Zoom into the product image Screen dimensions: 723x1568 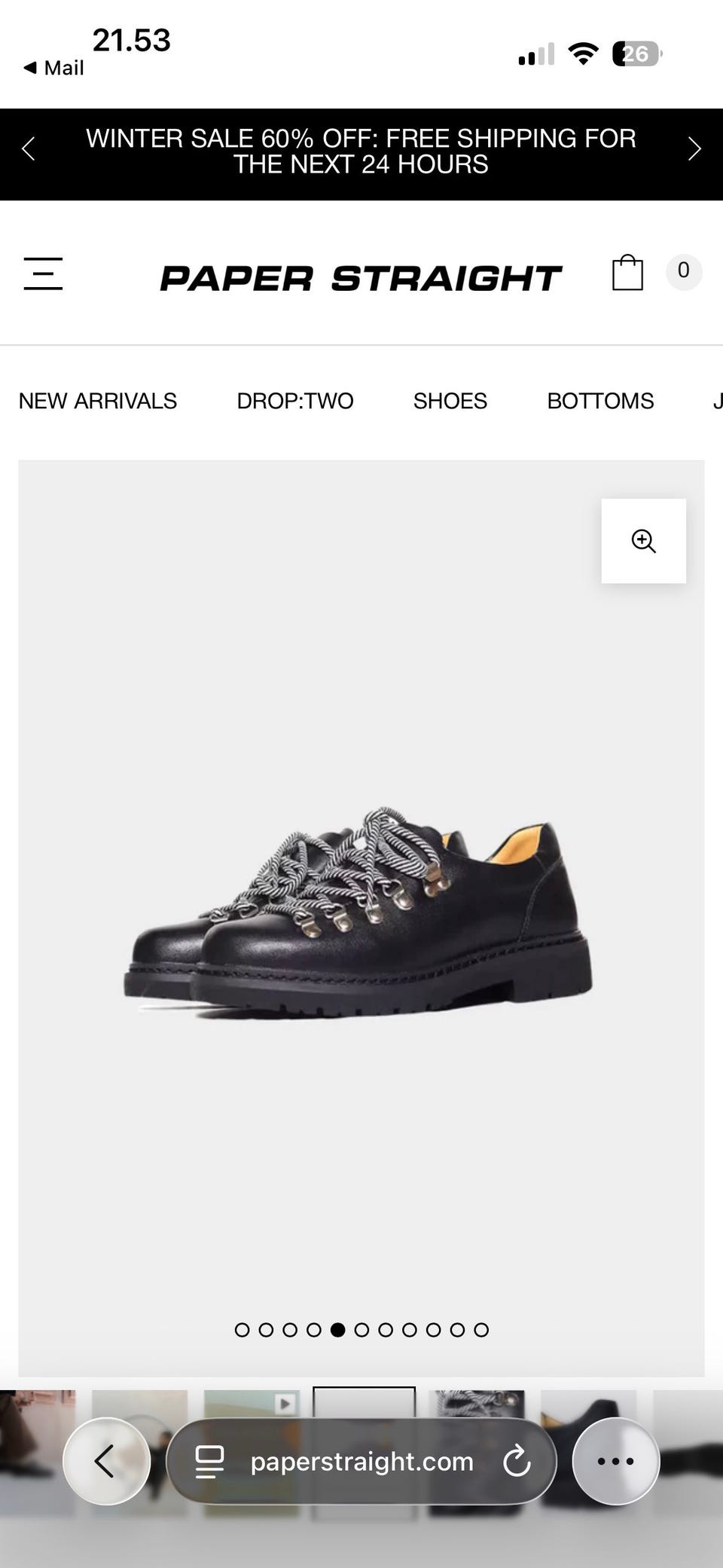click(643, 541)
